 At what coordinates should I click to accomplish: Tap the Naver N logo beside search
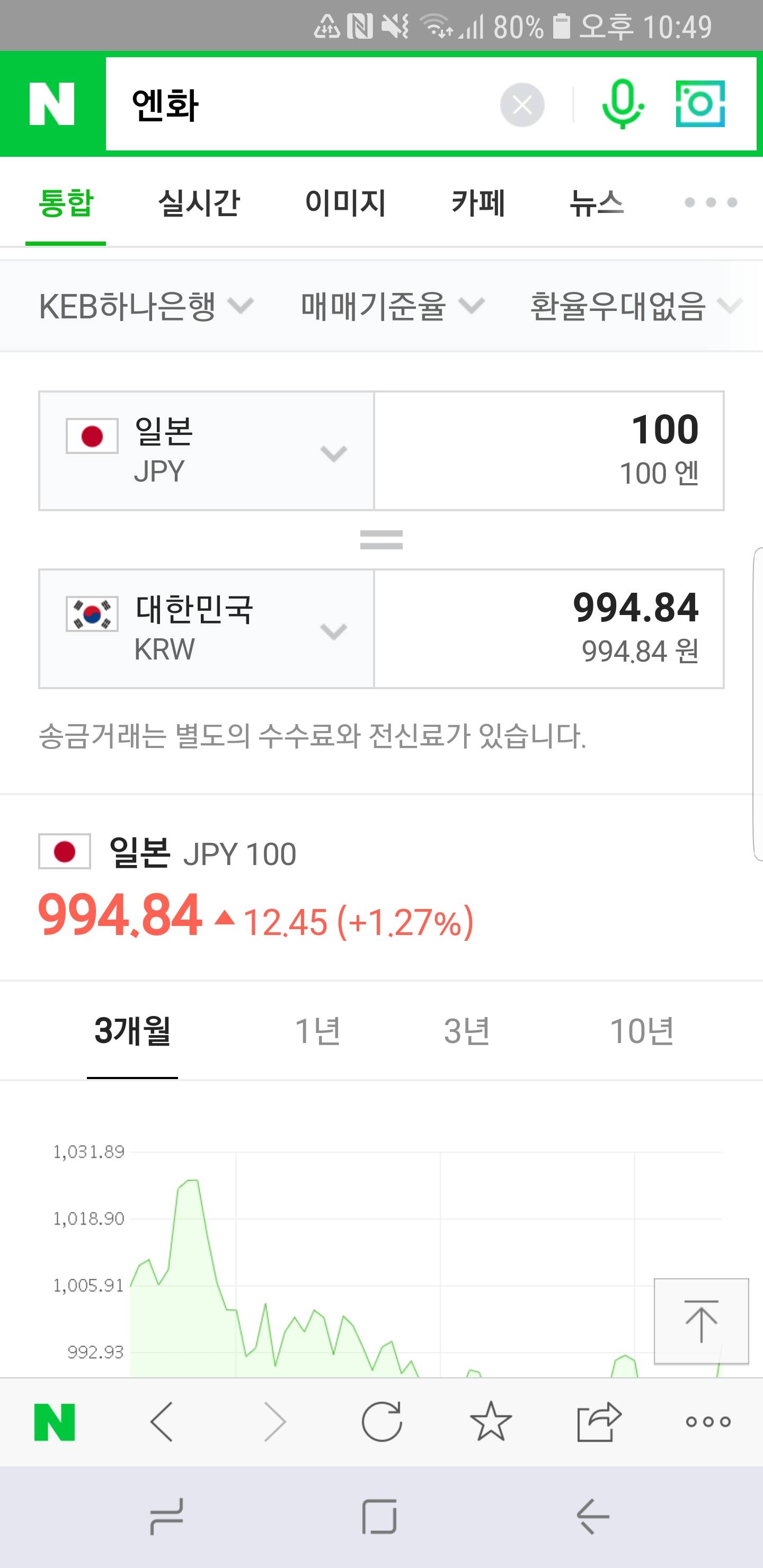(x=52, y=104)
